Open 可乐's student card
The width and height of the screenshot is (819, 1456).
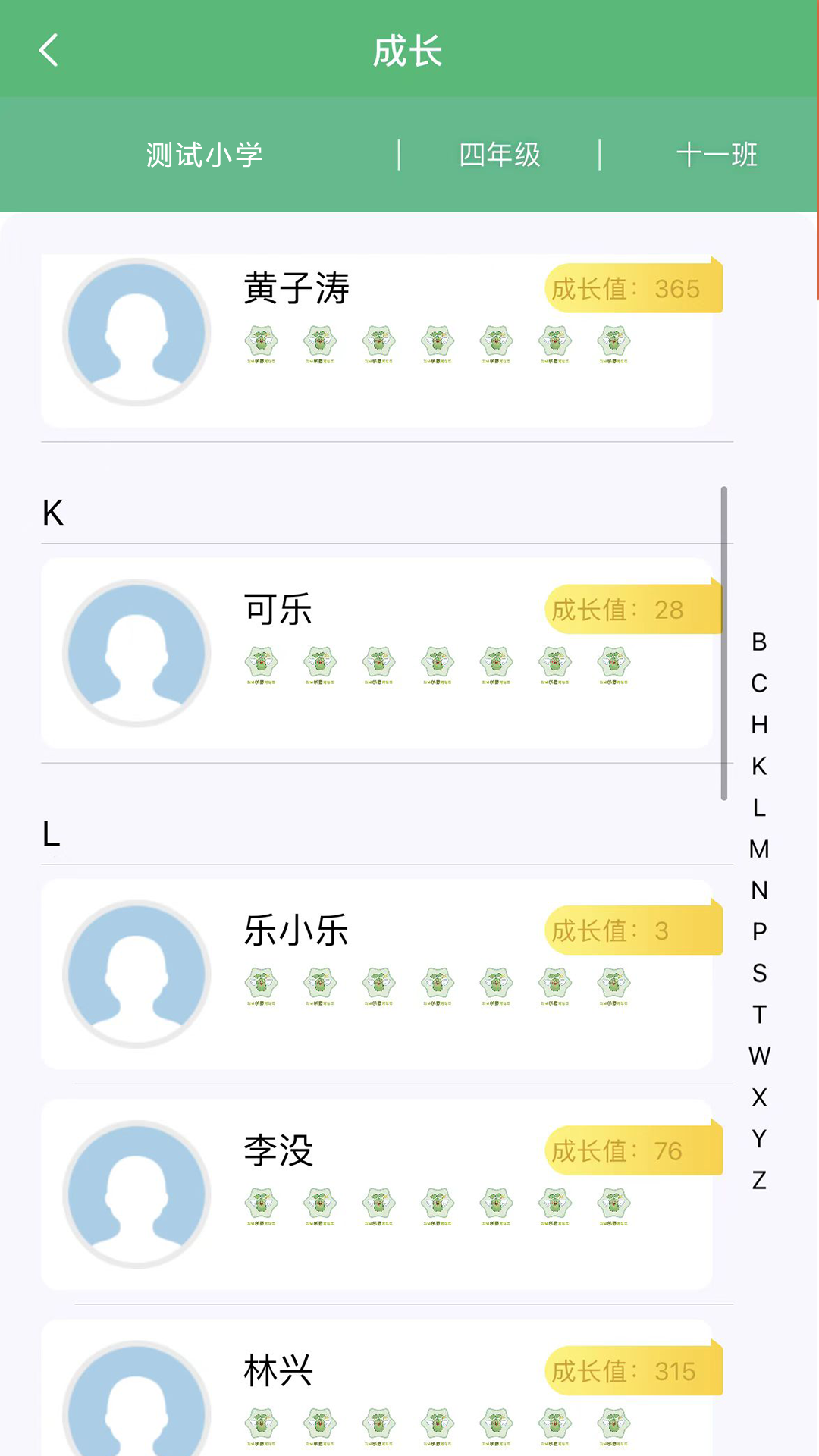(x=378, y=654)
